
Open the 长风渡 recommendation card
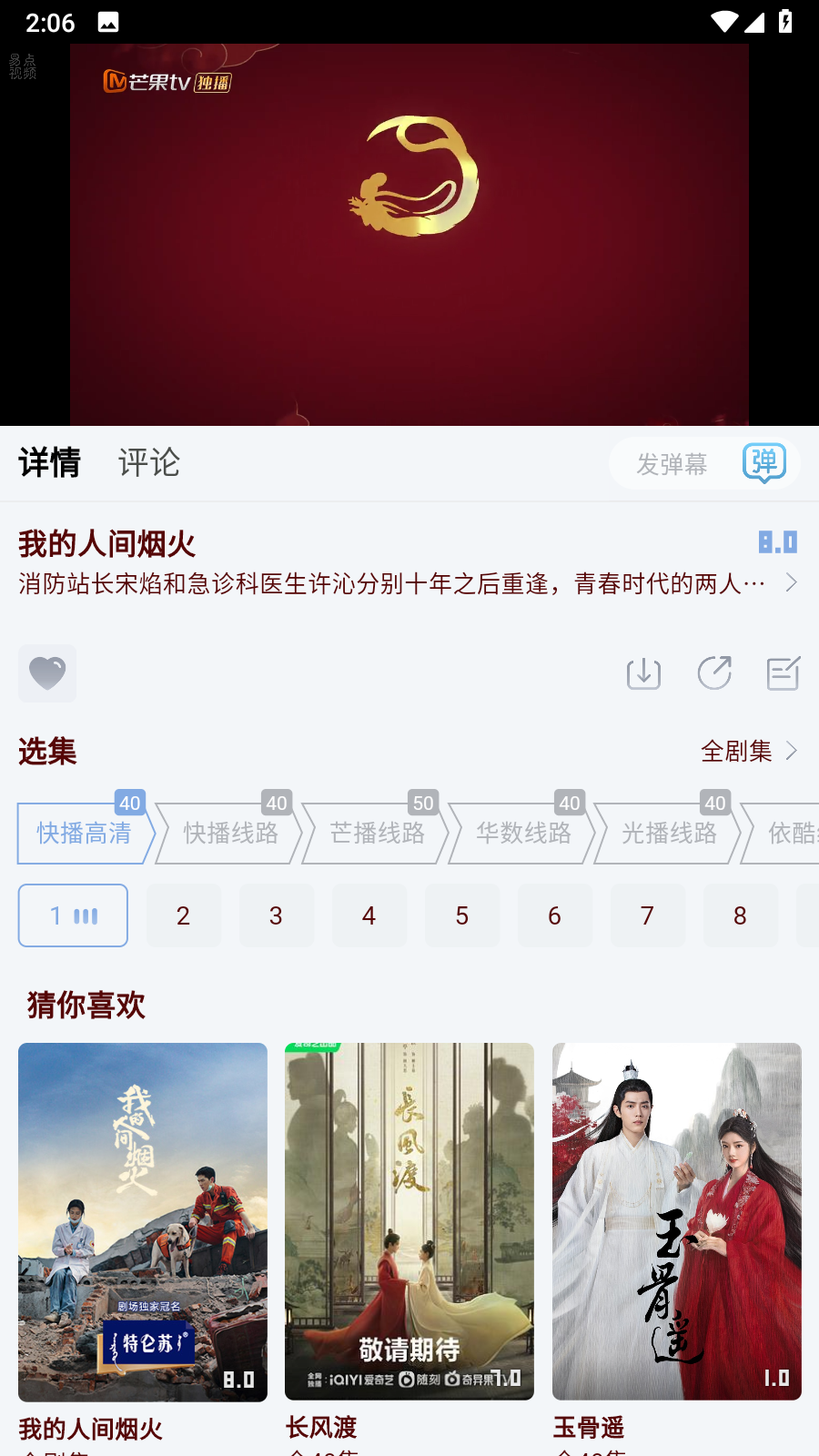click(409, 1221)
